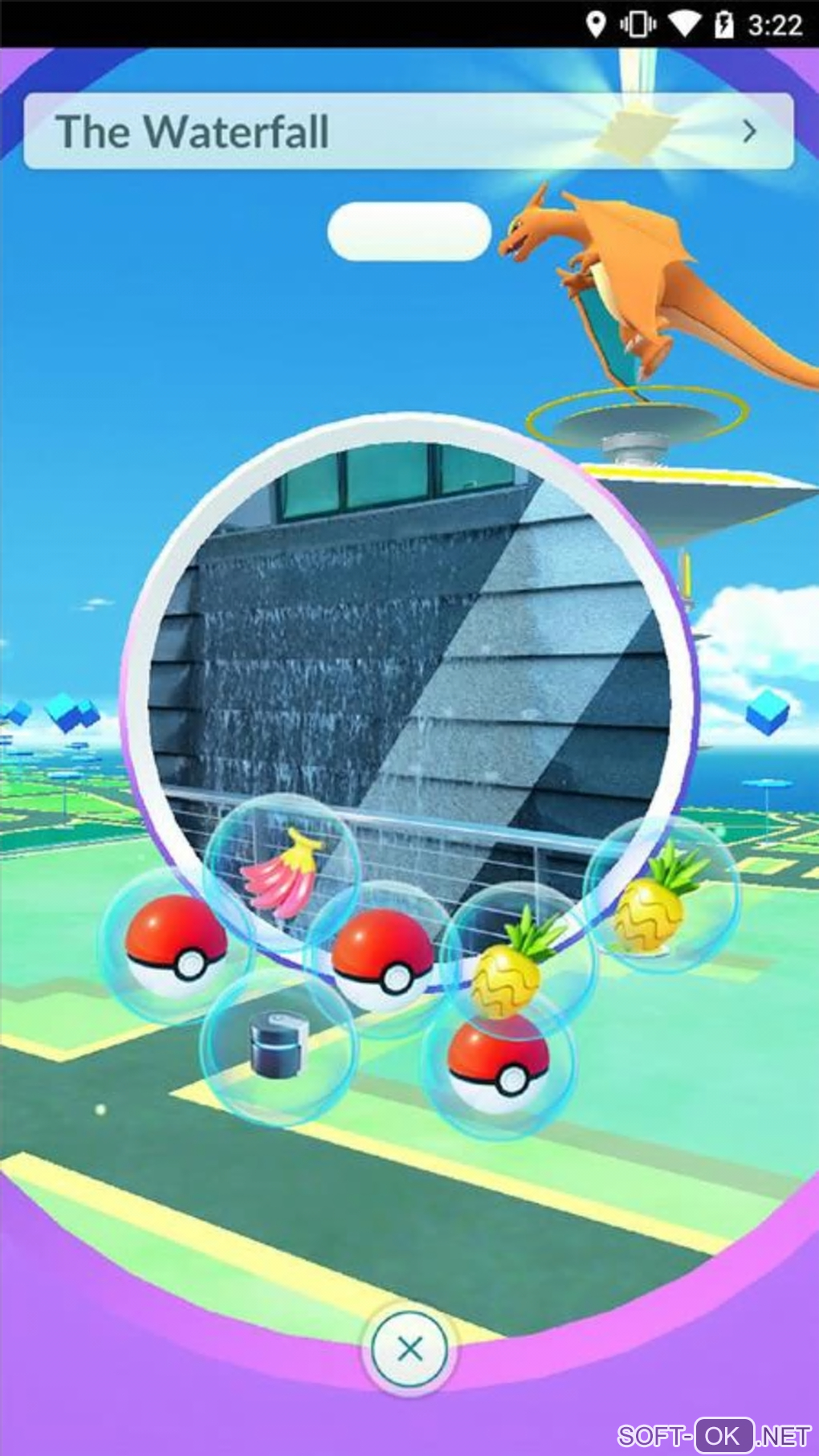Viewport: 819px width, 1456px height.
Task: Open The Waterfall PokéStop details
Action: point(748,132)
